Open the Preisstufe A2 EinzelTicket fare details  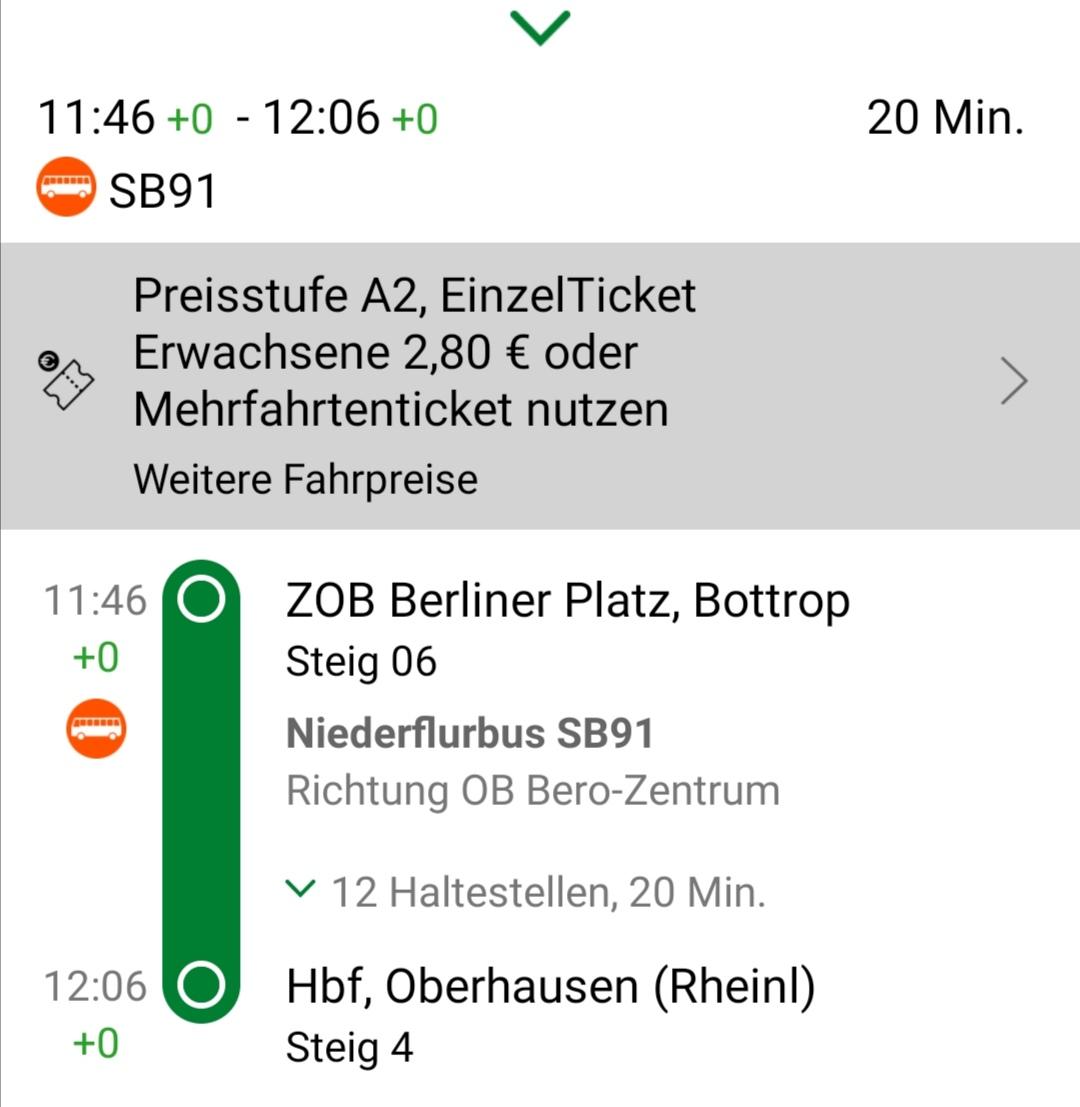[540, 383]
